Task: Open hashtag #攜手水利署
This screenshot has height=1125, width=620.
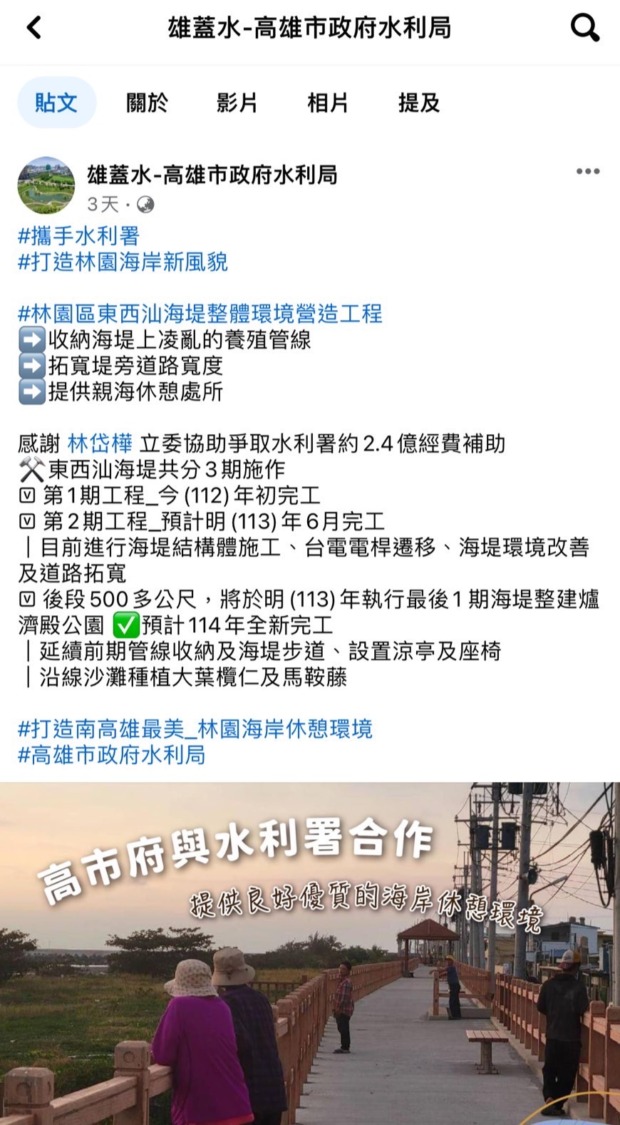Action: click(x=79, y=236)
